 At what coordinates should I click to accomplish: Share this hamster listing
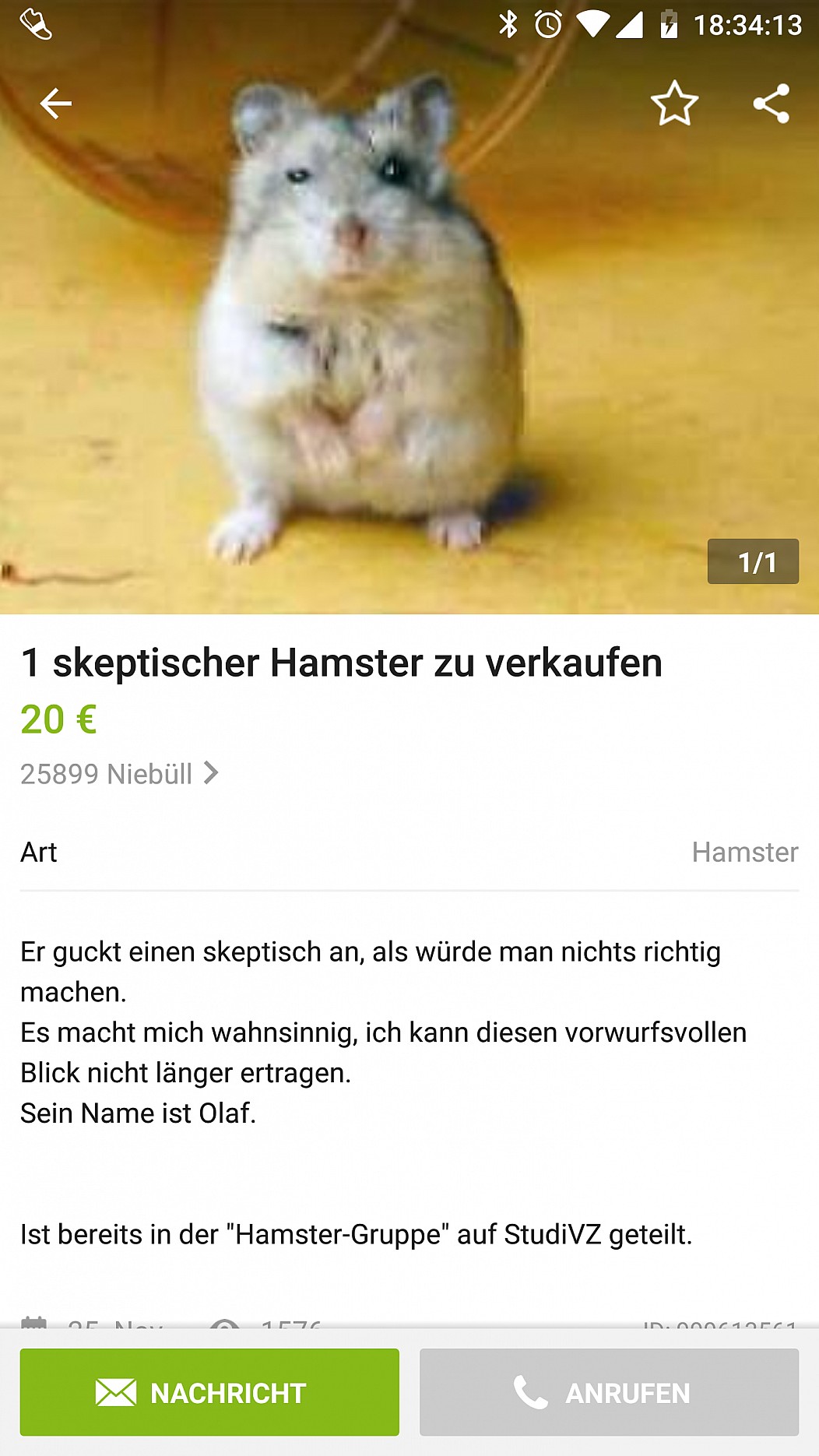[x=771, y=104]
